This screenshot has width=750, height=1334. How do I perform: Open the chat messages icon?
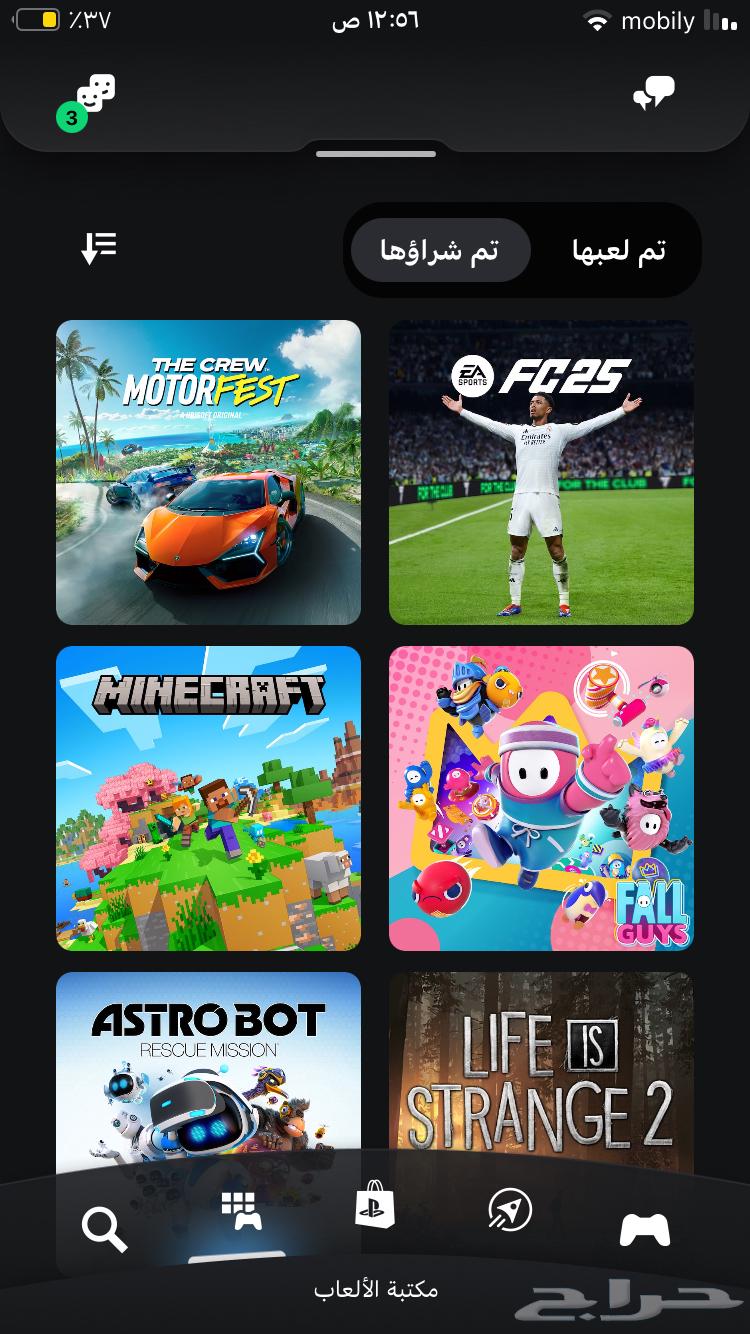654,95
